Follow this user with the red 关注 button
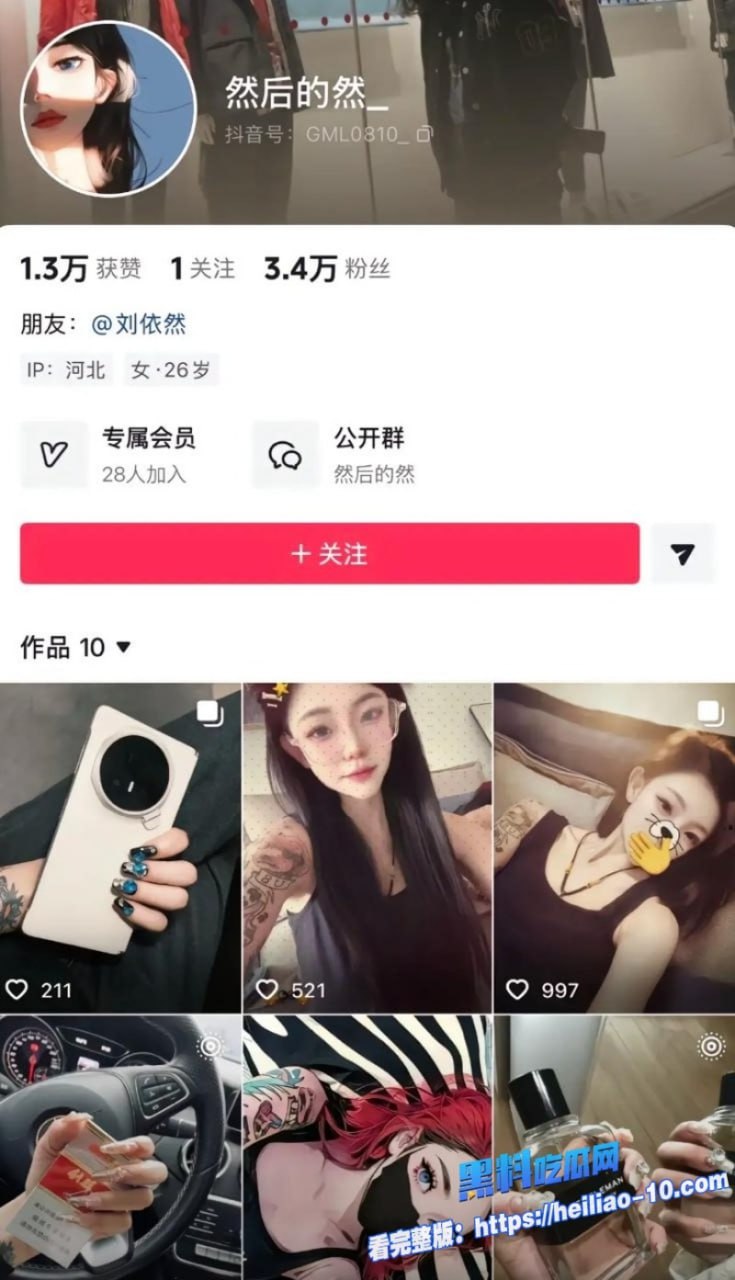This screenshot has height=1280, width=735. [x=329, y=553]
